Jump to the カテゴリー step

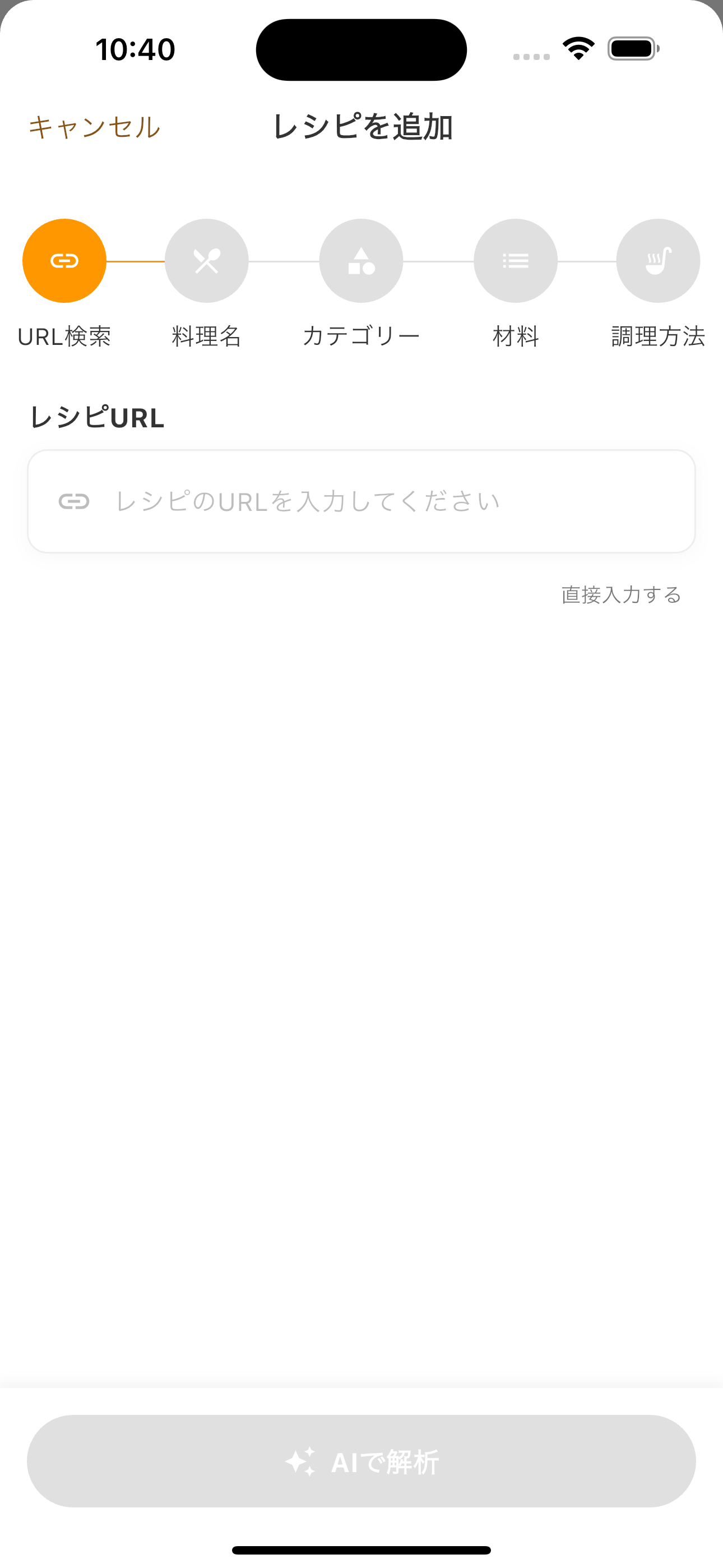coord(361,261)
